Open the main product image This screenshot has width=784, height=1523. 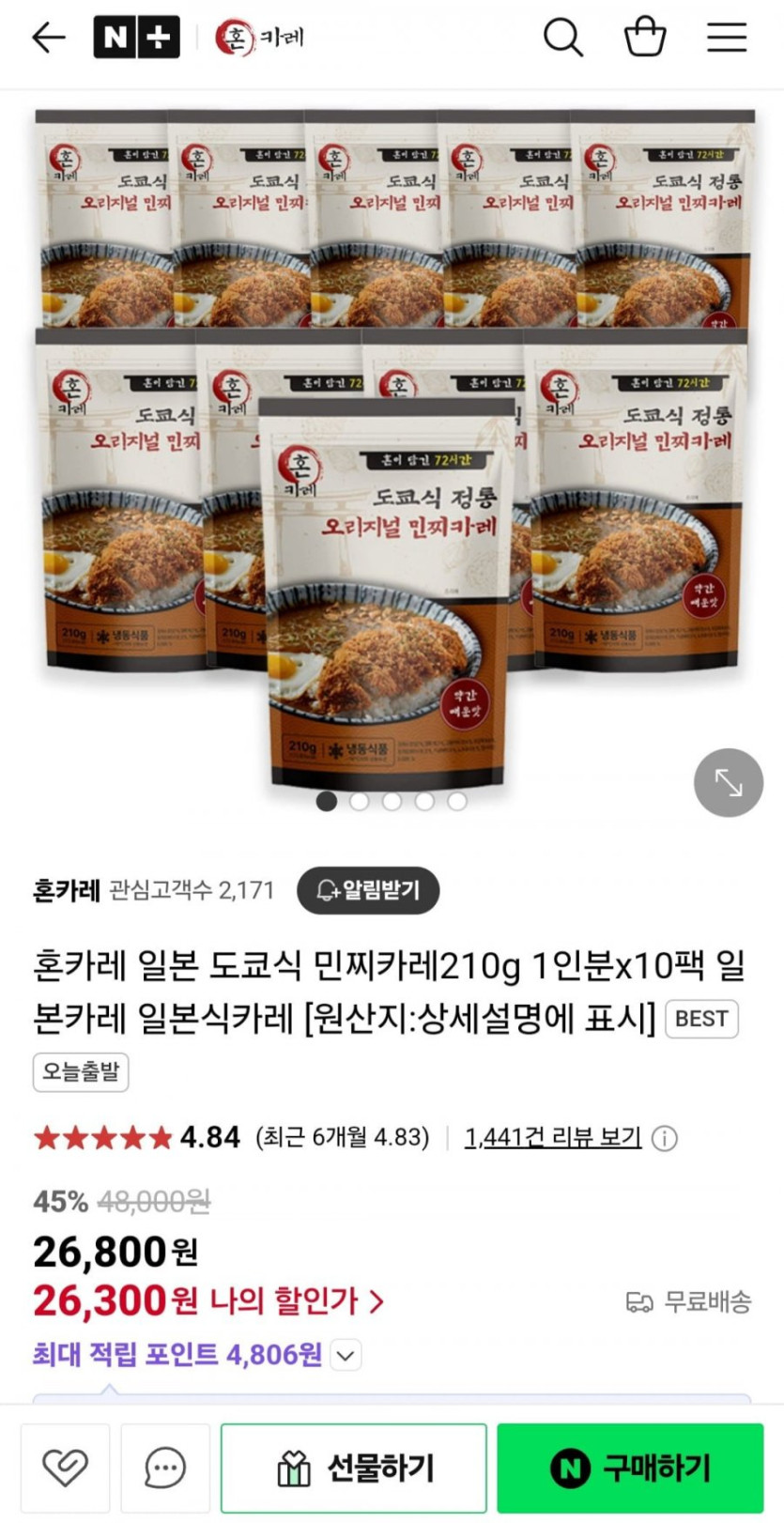[x=392, y=451]
